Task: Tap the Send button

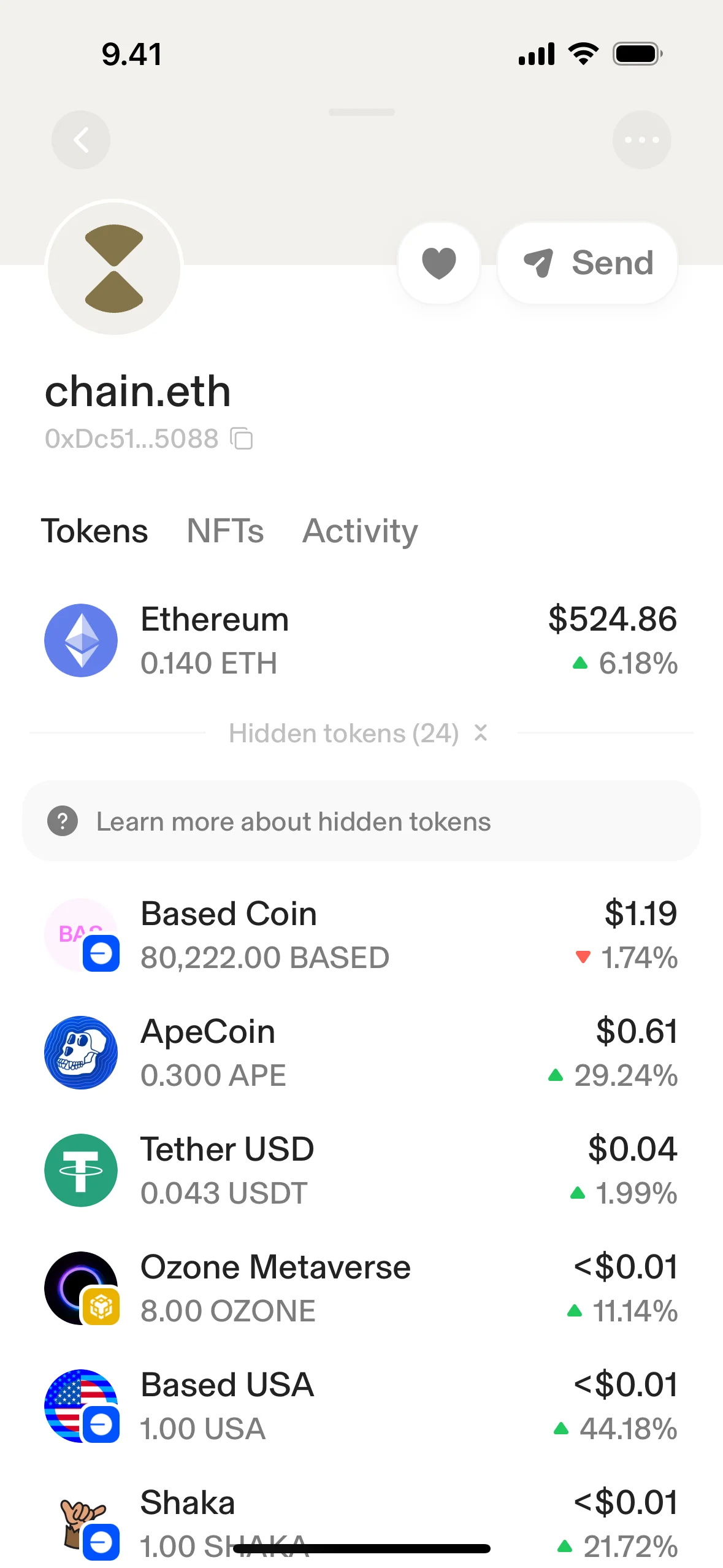Action: pyautogui.click(x=587, y=263)
